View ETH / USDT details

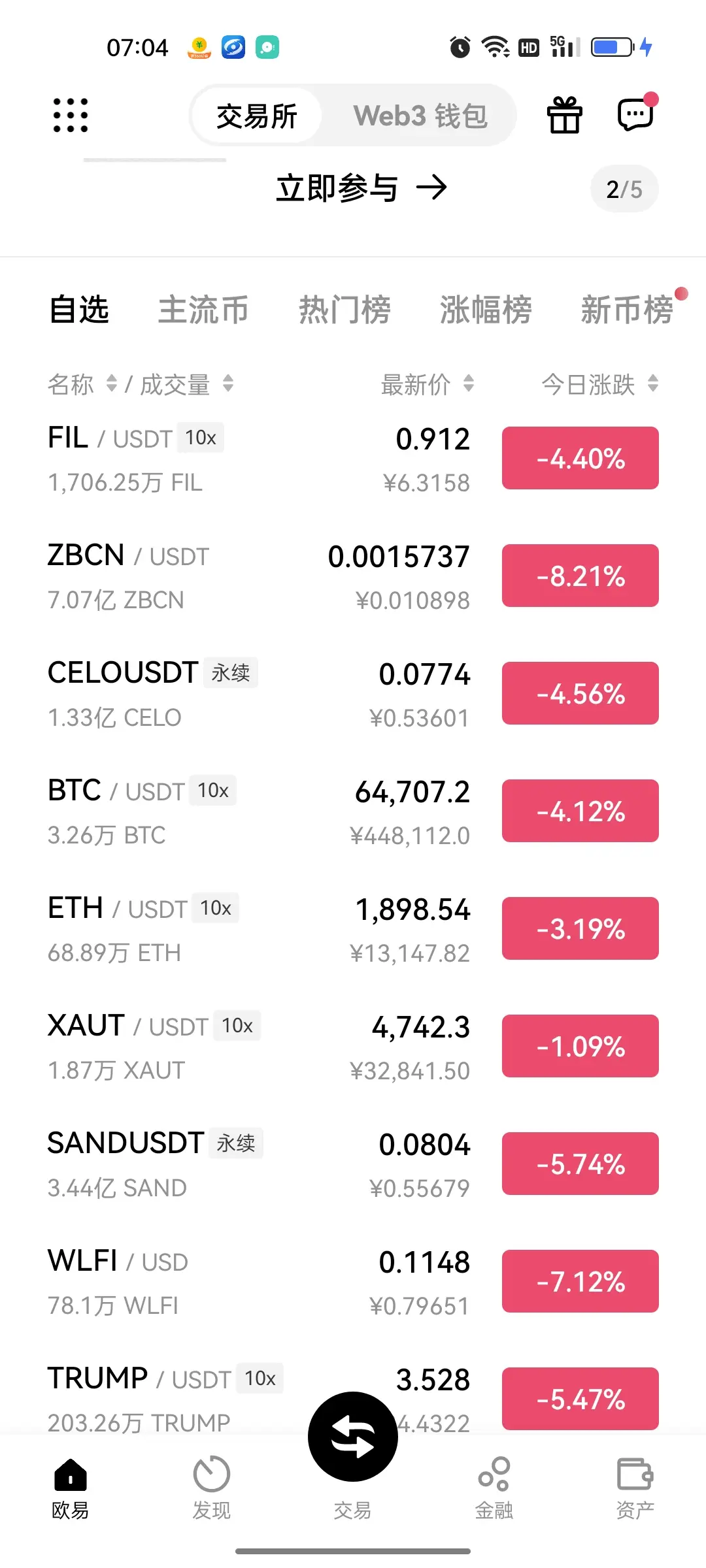pyautogui.click(x=196, y=928)
